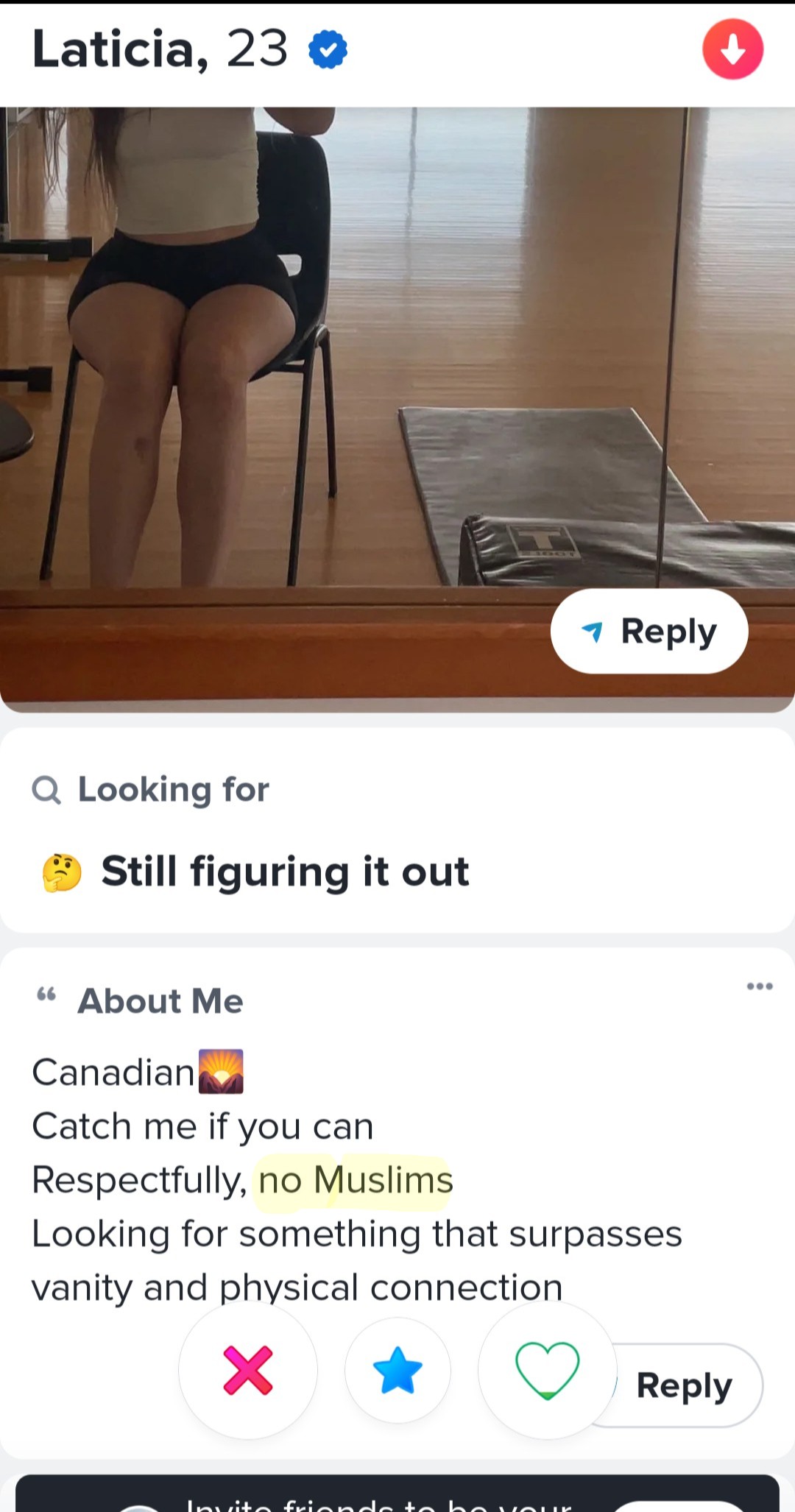Image resolution: width=795 pixels, height=1512 pixels.
Task: Select the highlighted no Muslims text
Action: pos(353,1179)
